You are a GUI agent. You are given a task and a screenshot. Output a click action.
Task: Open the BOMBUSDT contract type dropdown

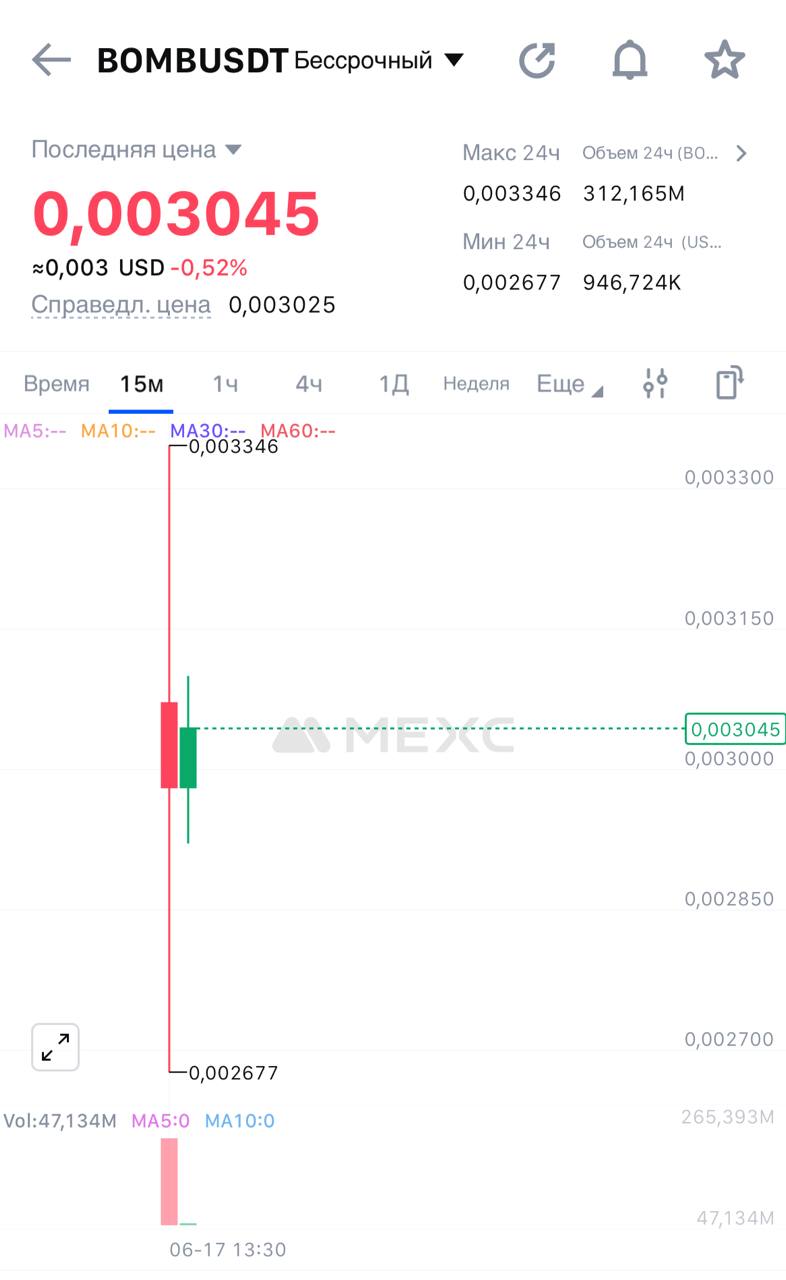[x=454, y=61]
